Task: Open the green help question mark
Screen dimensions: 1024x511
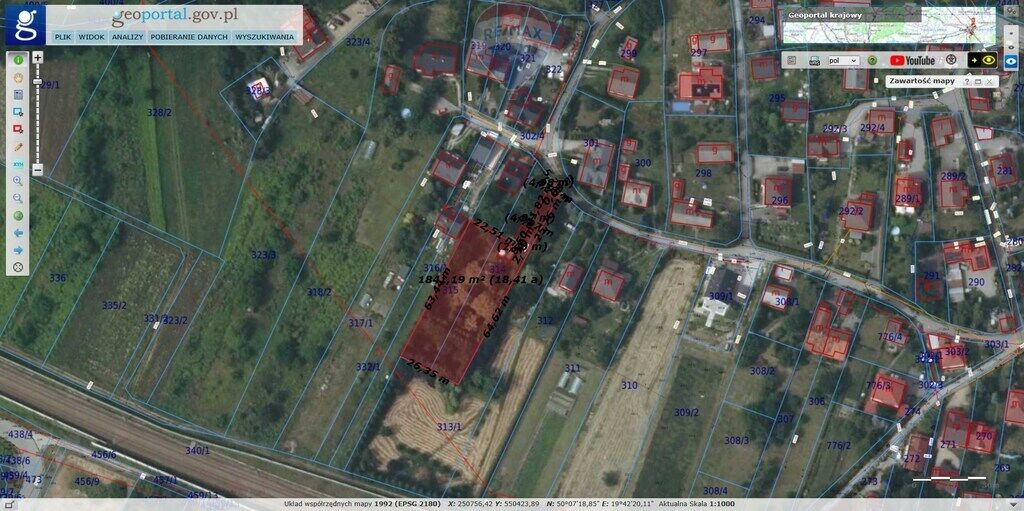Action: tap(872, 61)
